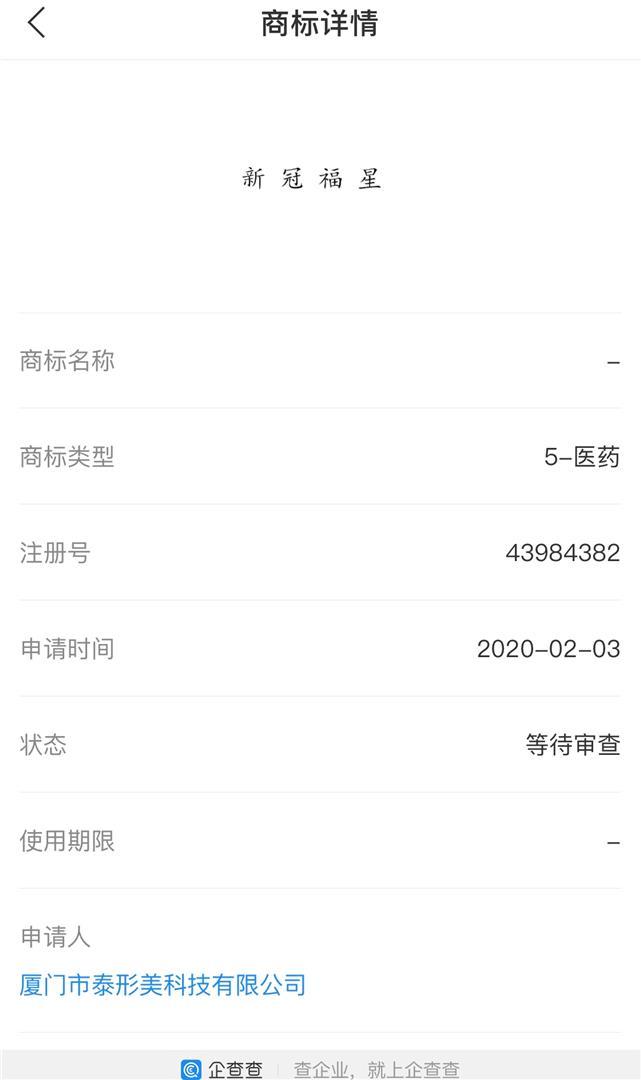
Task: Open applicant 厦门市泰形美科技有限公司 company link
Action: click(163, 985)
